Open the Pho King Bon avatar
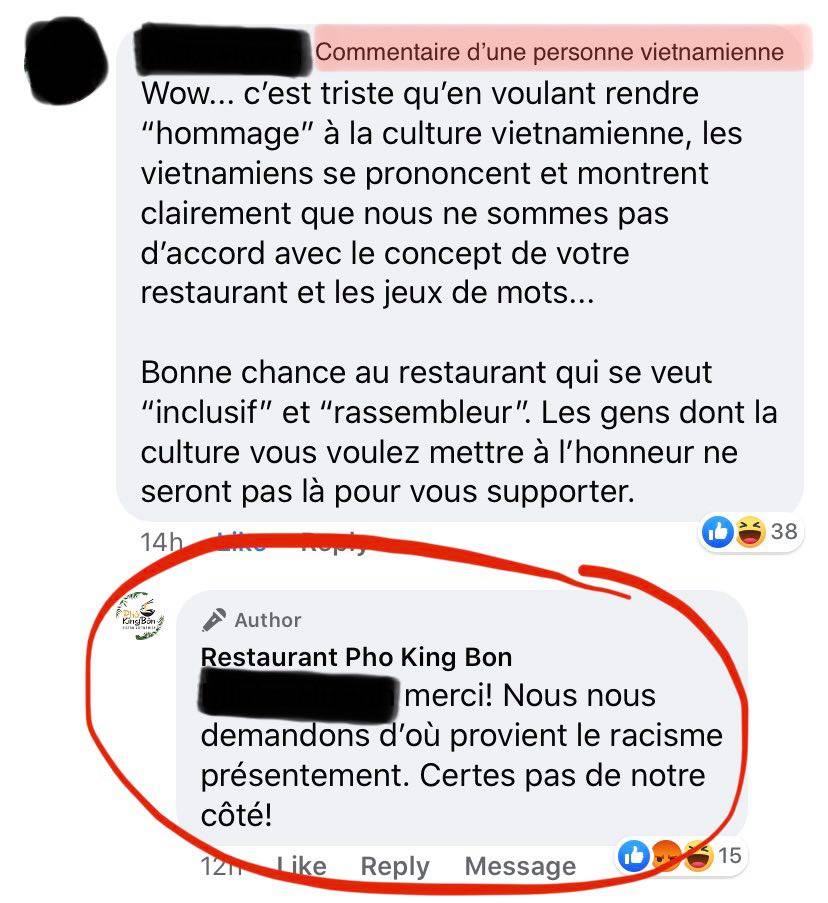 pyautogui.click(x=137, y=614)
